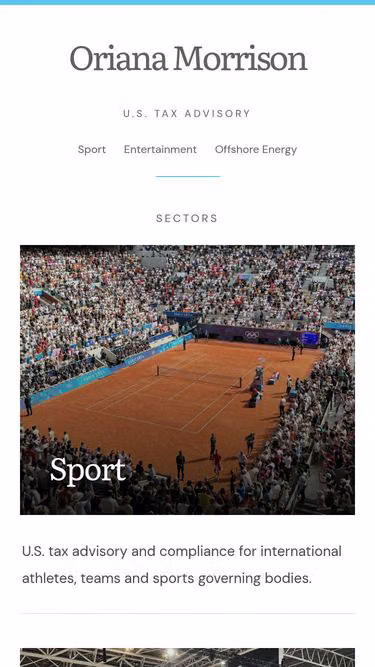Open the Sport navigation link

(x=92, y=150)
